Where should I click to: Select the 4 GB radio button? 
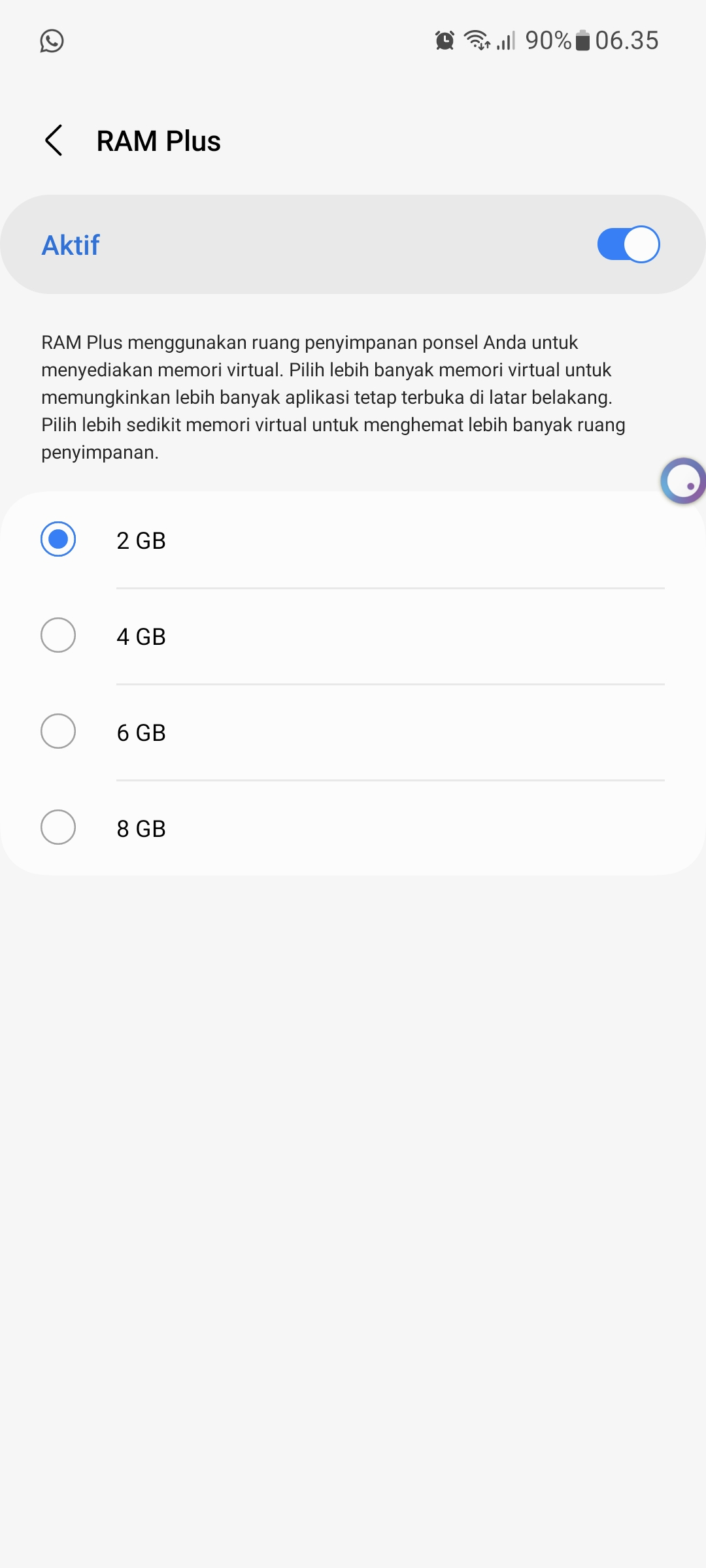[58, 635]
